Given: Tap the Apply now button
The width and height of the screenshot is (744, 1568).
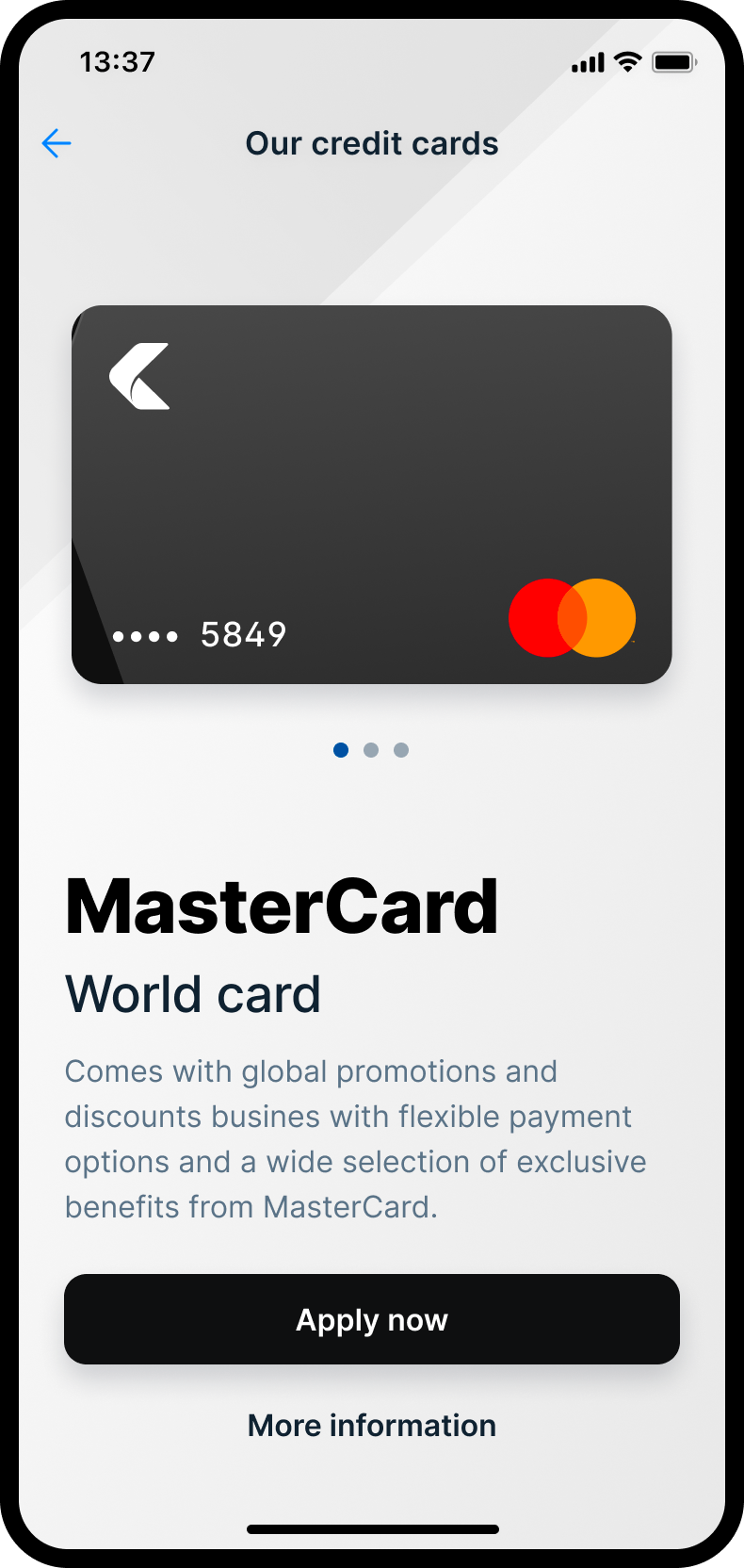Looking at the screenshot, I should [372, 1319].
